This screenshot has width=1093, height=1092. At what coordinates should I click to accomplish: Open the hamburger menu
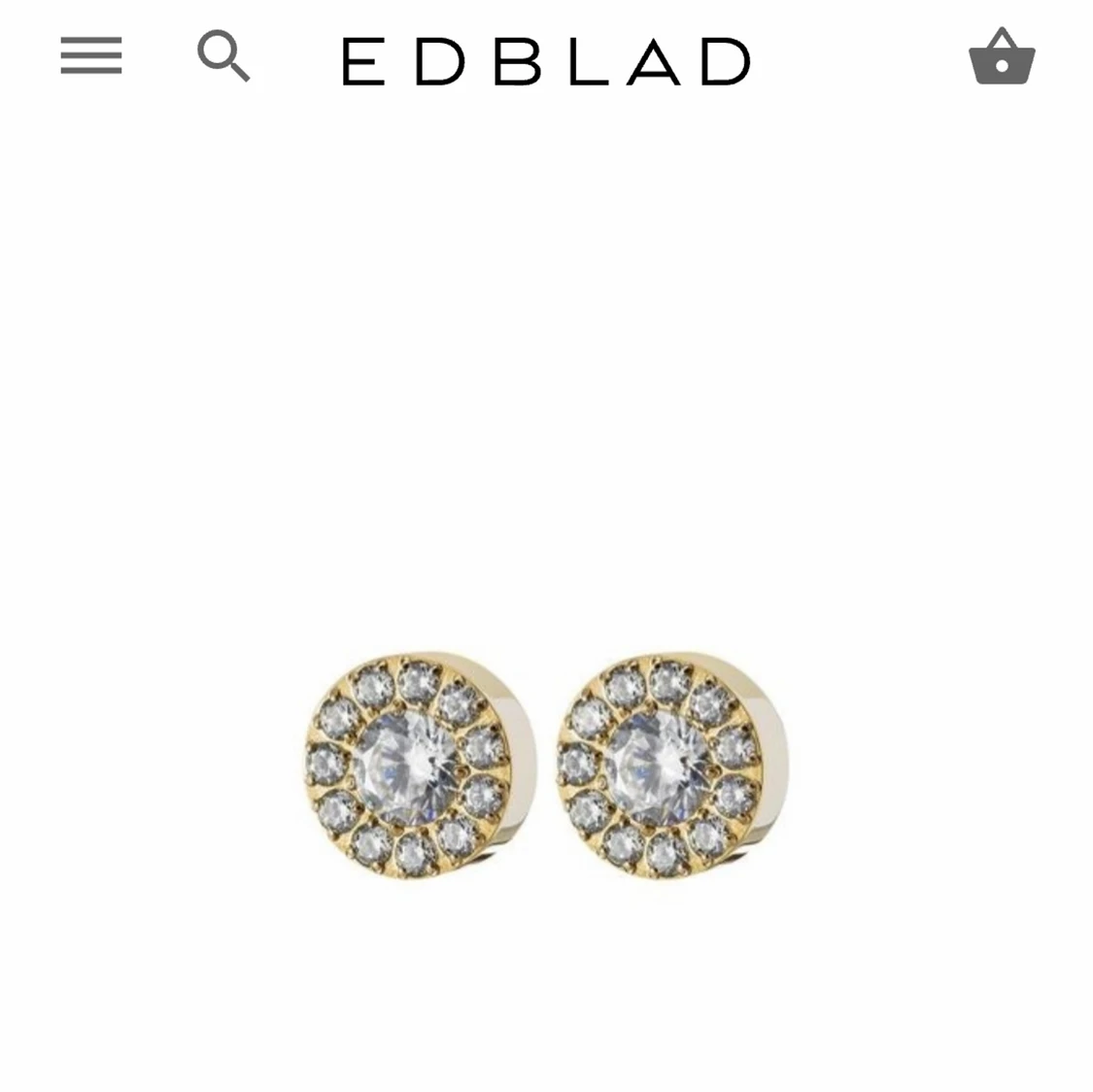(91, 55)
